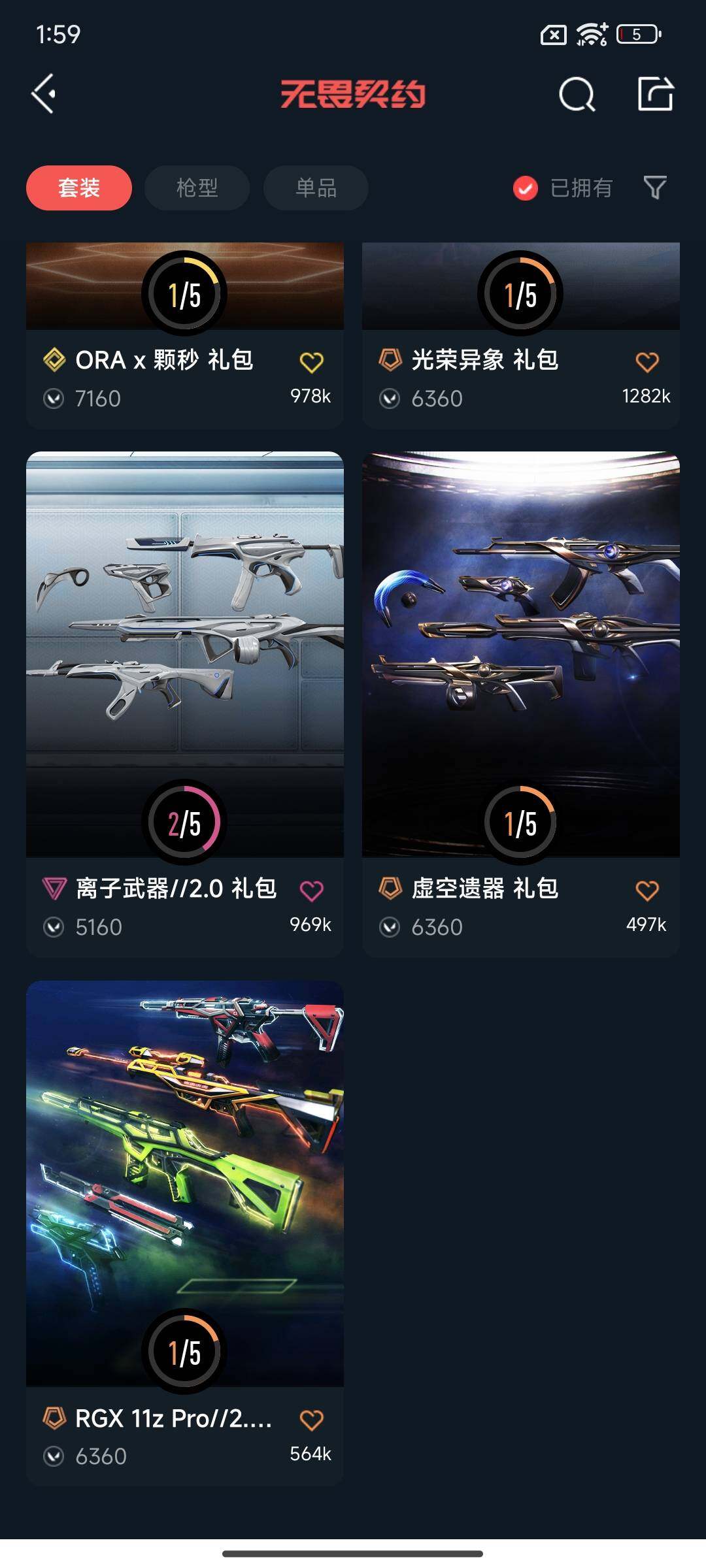Open the ORA x 颗秒 礼包 card
The image size is (706, 1568).
[163, 360]
